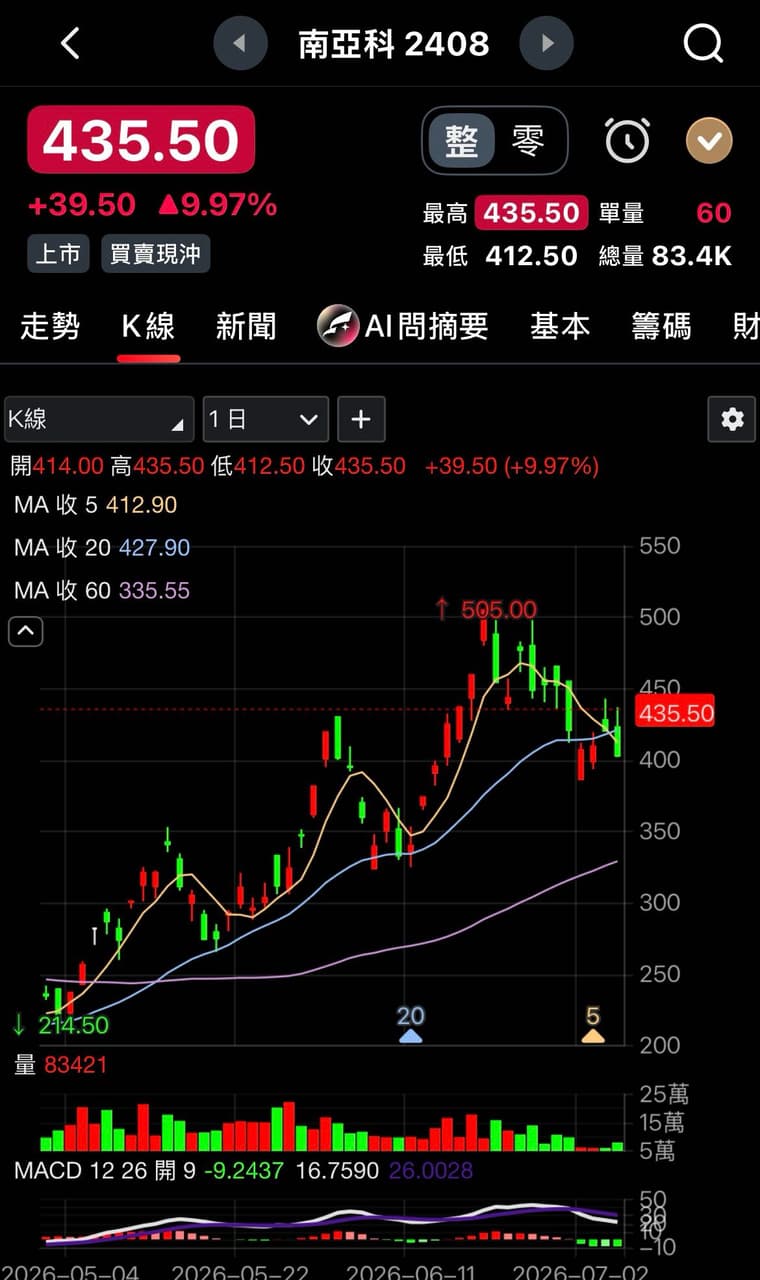Switch to the 基本 tab
The height and width of the screenshot is (1280, 760).
pyautogui.click(x=560, y=326)
